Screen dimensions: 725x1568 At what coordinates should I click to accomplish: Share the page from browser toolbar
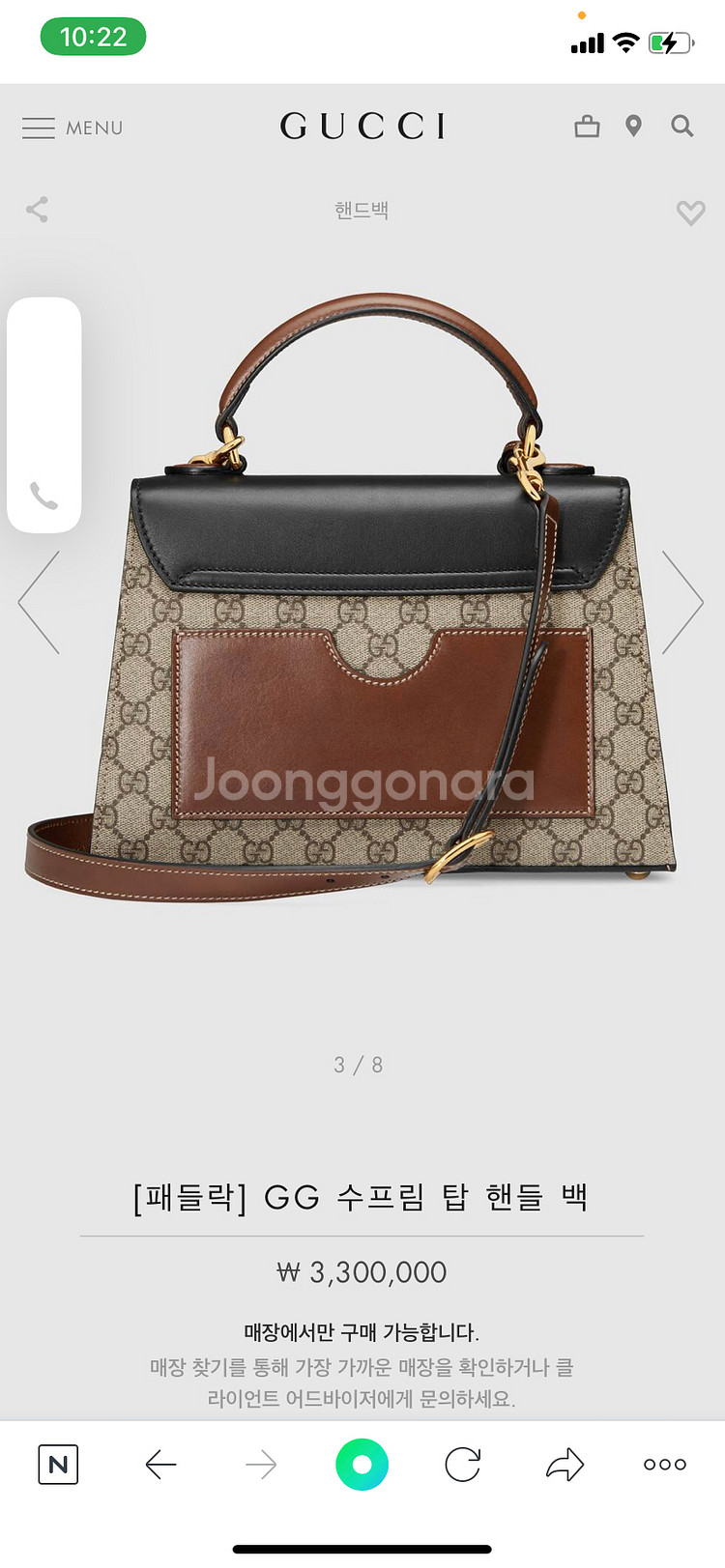(x=565, y=1465)
